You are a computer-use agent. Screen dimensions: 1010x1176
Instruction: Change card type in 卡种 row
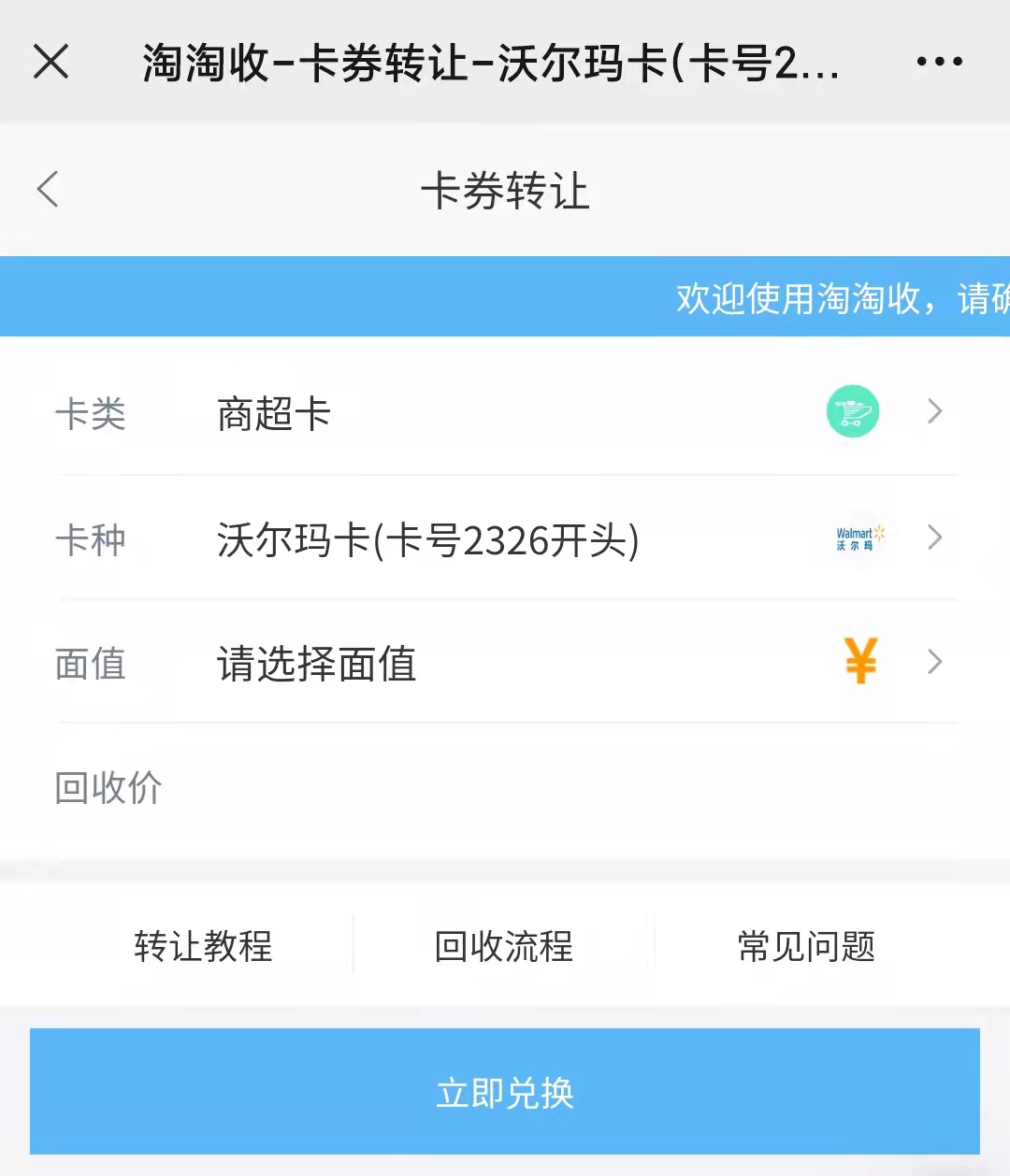pyautogui.click(x=505, y=539)
